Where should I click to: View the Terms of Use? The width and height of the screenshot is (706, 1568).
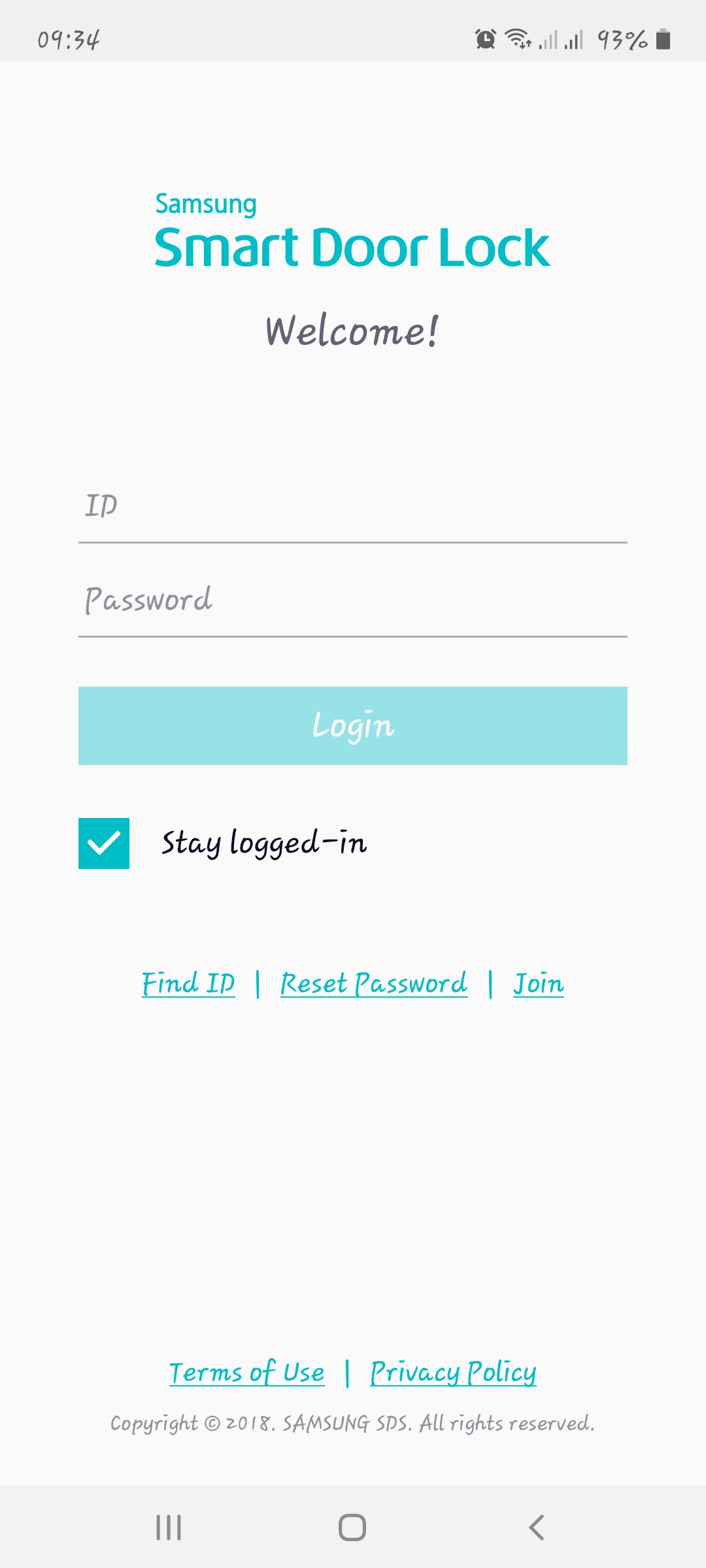[247, 1373]
